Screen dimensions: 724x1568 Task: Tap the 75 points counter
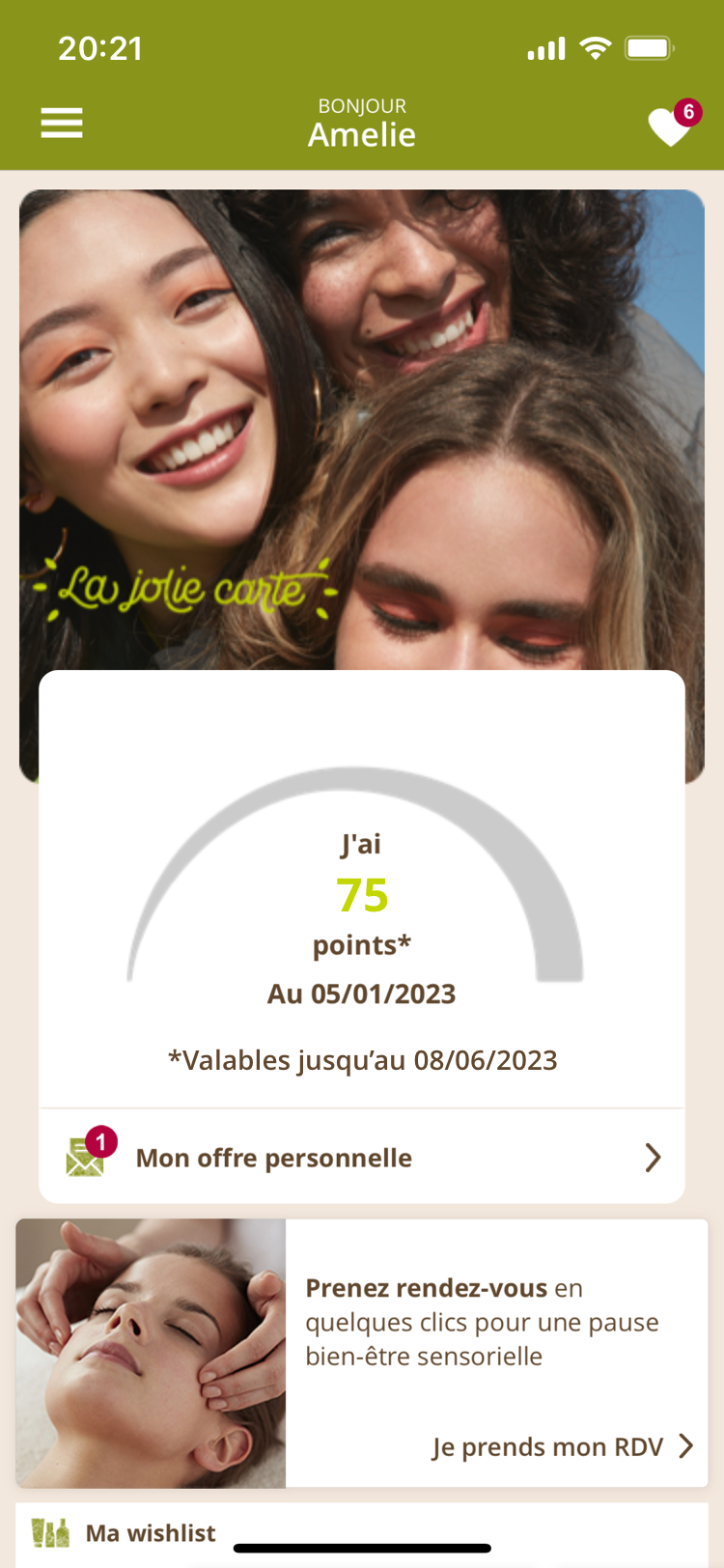[x=361, y=895]
